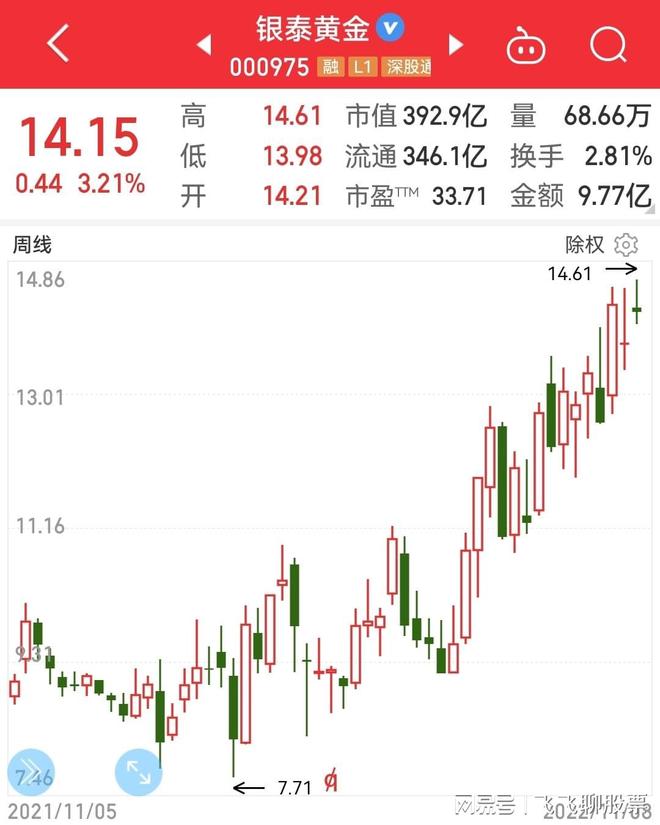Open the 除权 adjustment option
660x825 pixels.
click(x=585, y=245)
